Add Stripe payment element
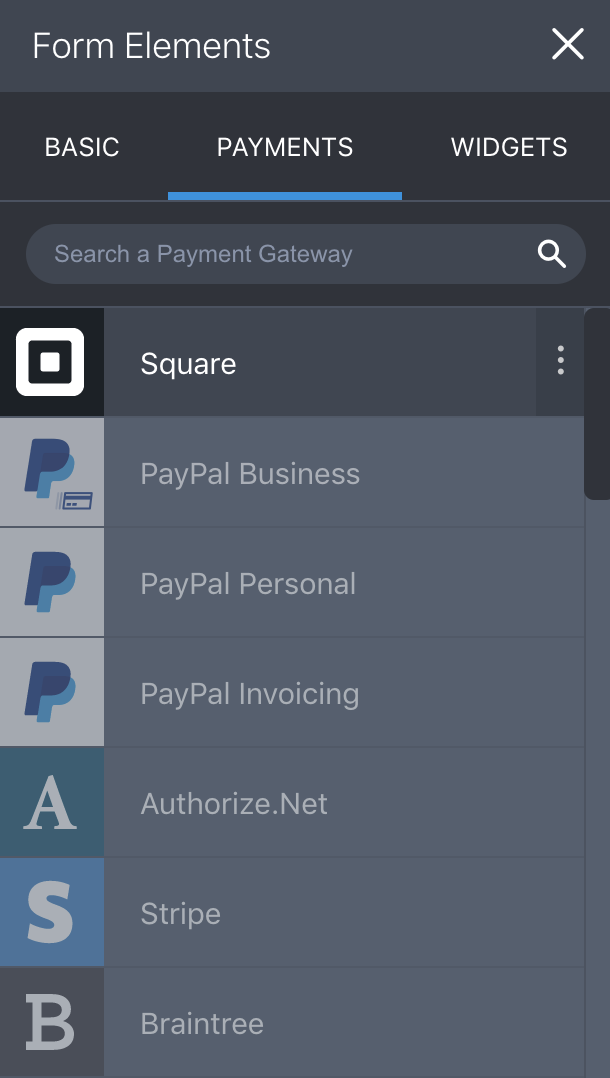This screenshot has width=610, height=1078. 300,913
